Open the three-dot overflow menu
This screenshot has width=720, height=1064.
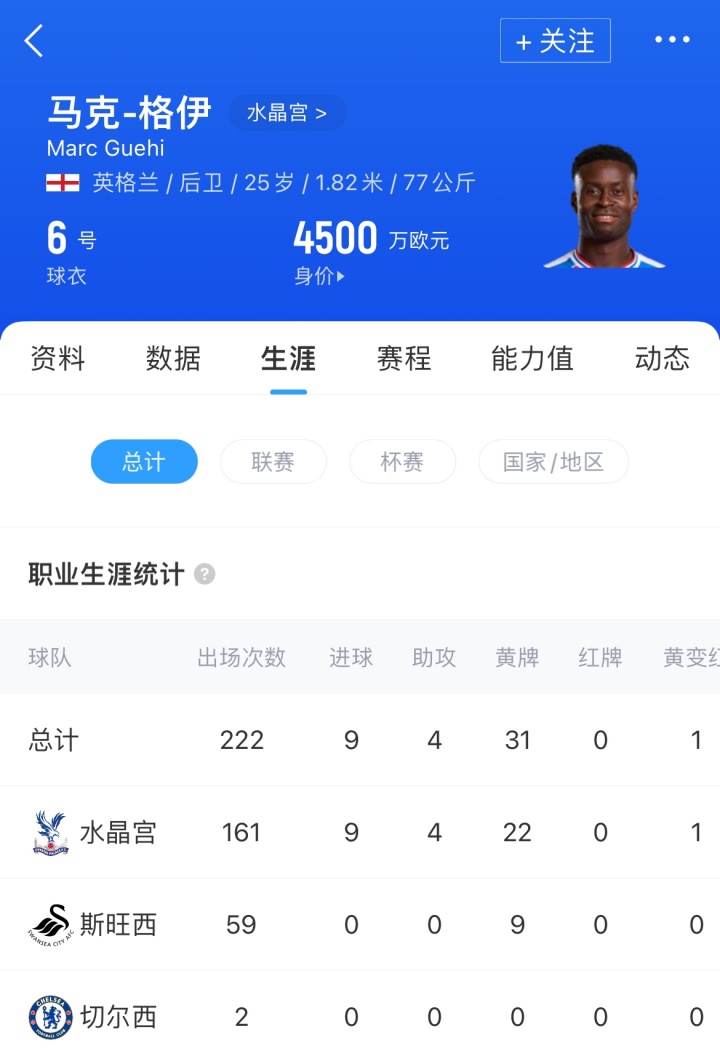point(672,40)
